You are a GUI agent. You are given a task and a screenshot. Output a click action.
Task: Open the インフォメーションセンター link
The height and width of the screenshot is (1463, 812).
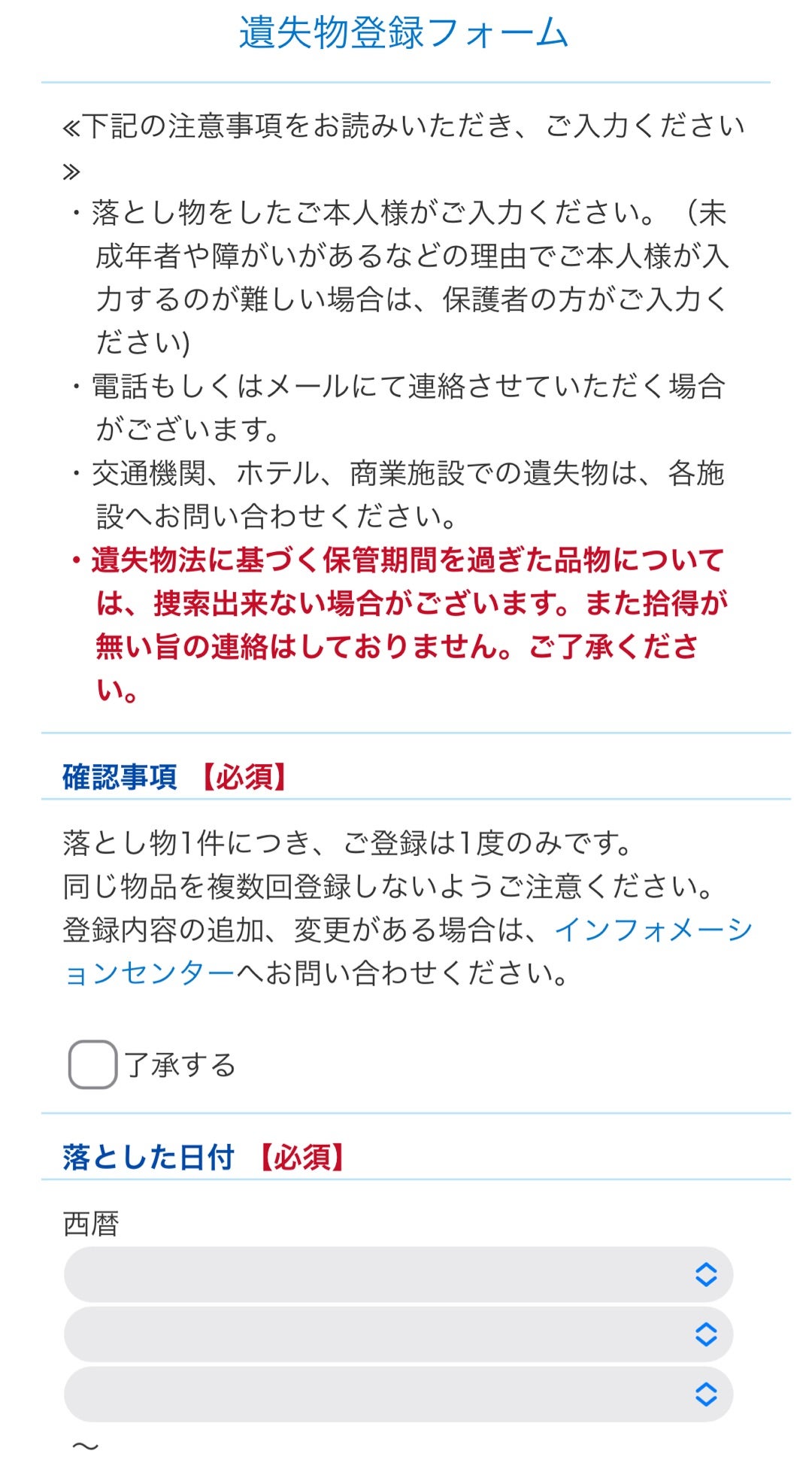click(x=653, y=930)
